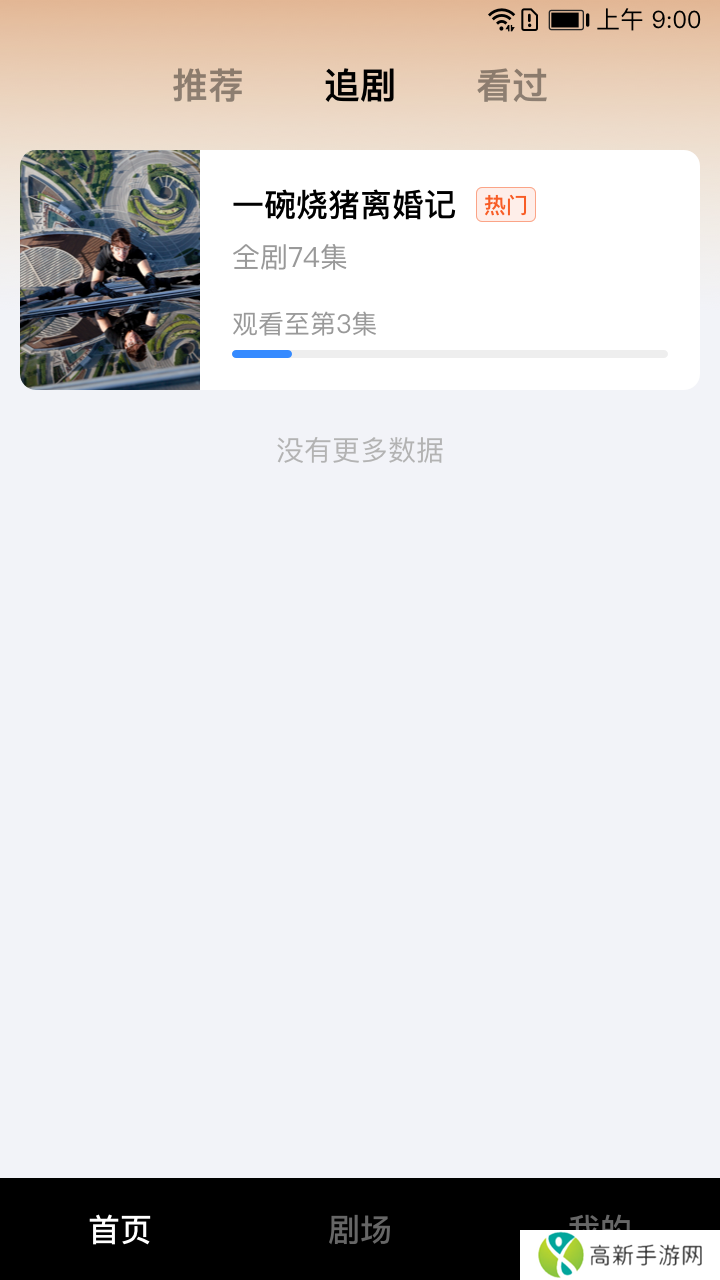Select the currently active 追剧 tab

360,86
